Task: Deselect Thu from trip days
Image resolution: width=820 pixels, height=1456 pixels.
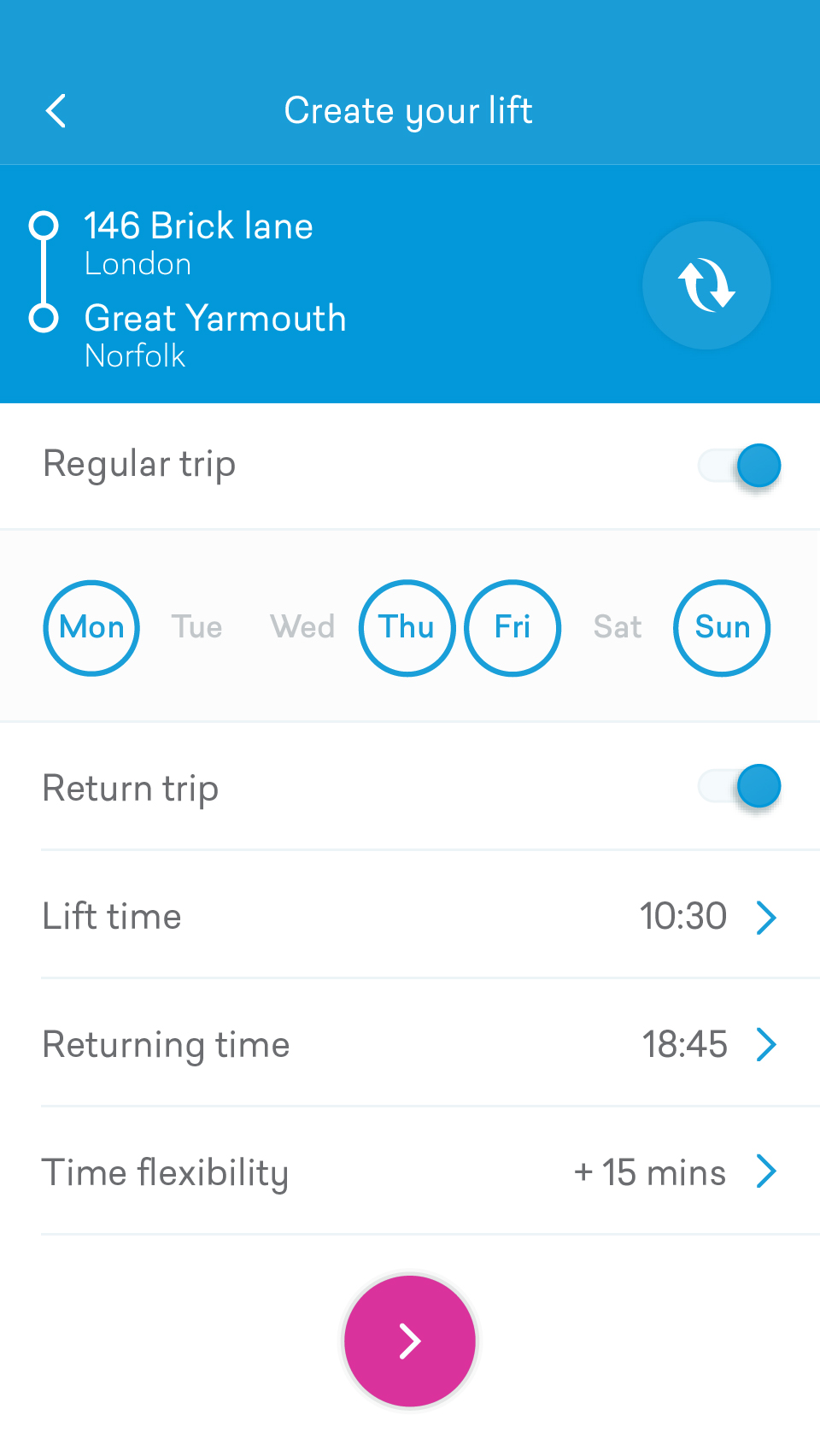Action: click(407, 628)
